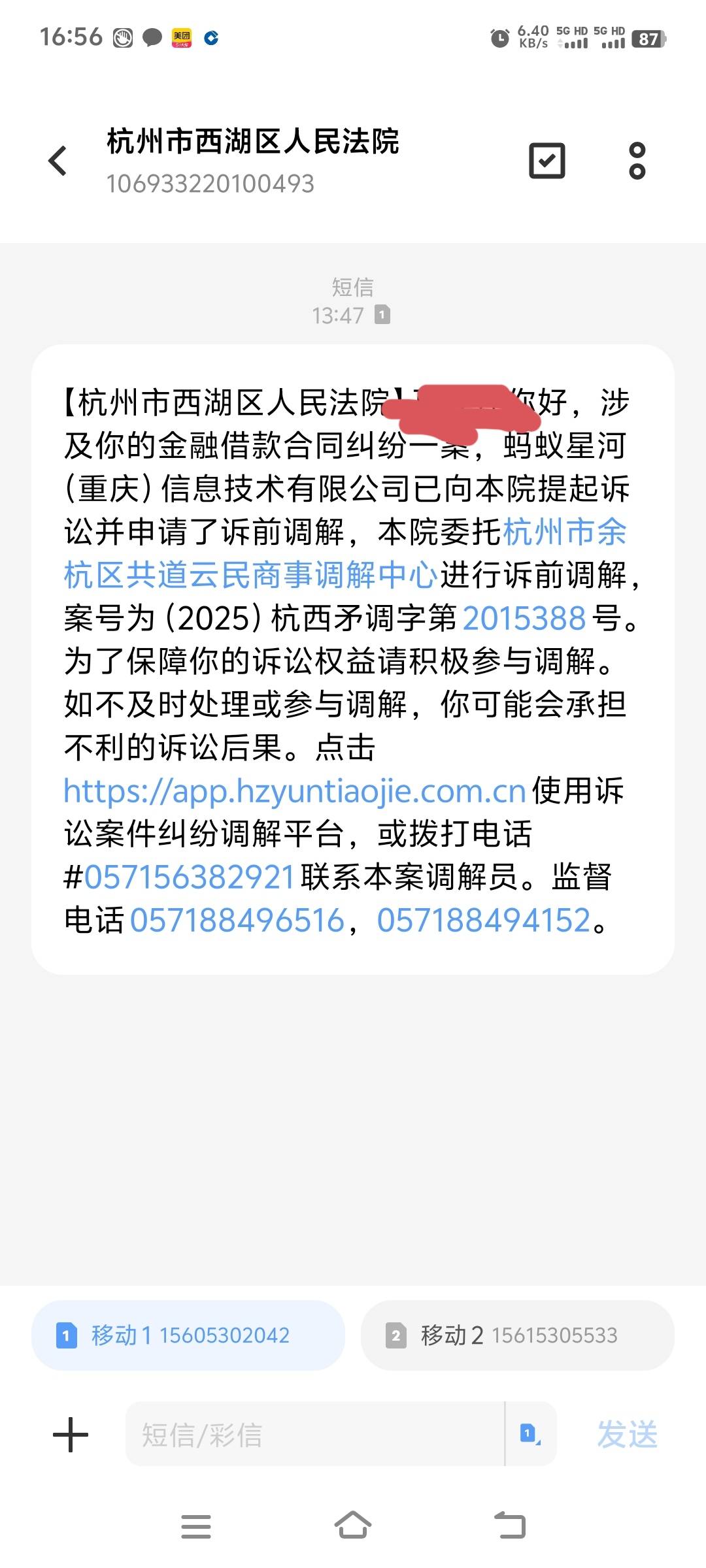Image resolution: width=706 pixels, height=1568 pixels.
Task: Dial supervision phone 057188496516
Action: [x=237, y=920]
